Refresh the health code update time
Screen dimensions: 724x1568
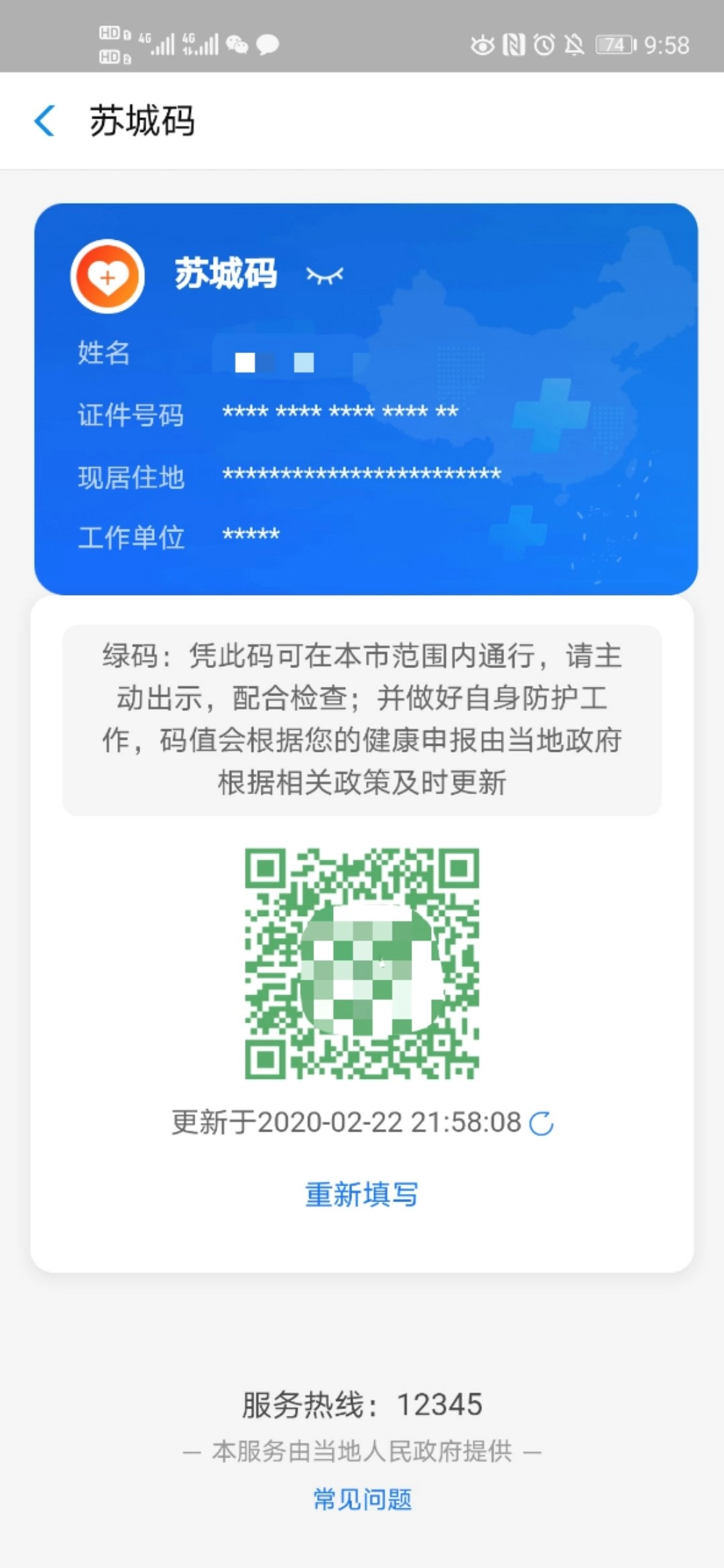coord(541,1123)
